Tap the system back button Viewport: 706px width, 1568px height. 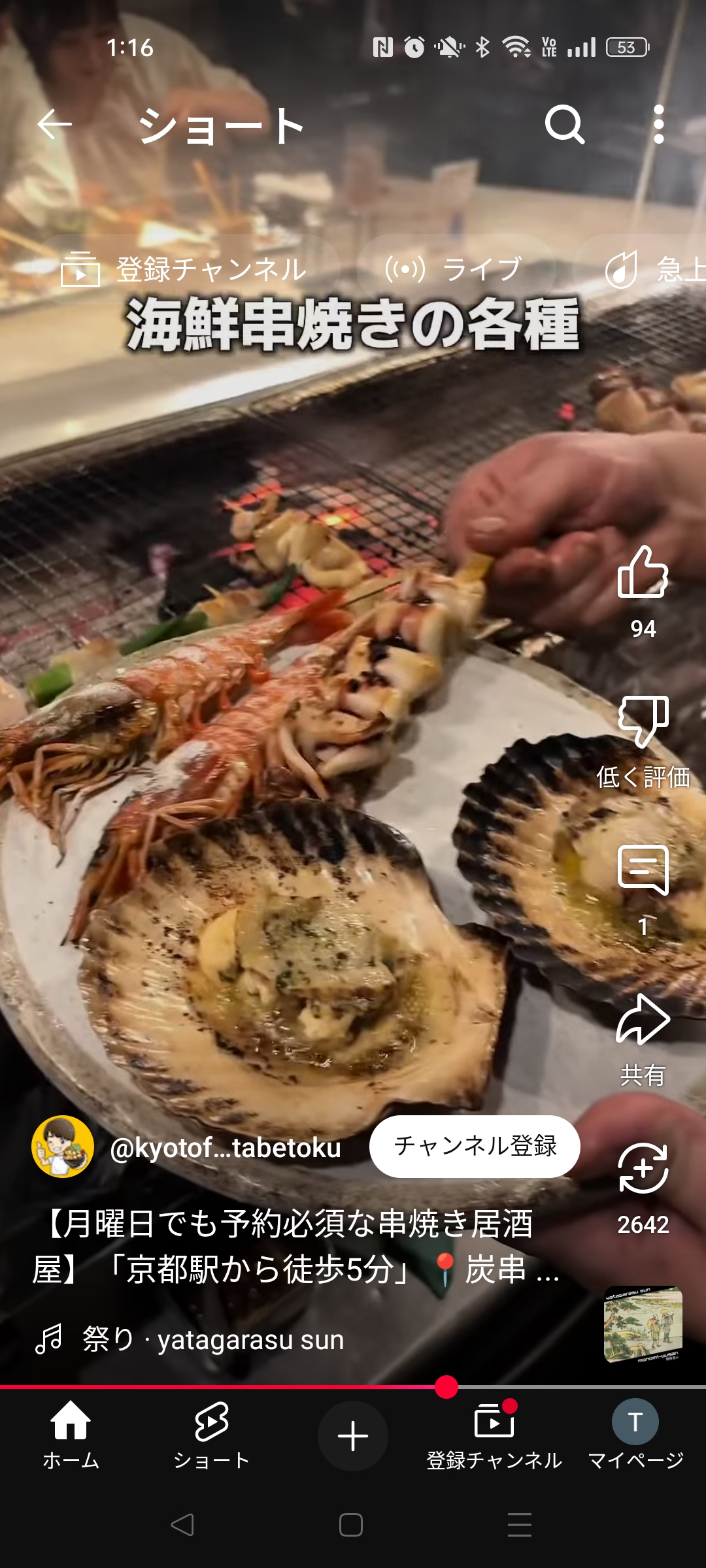point(182,1525)
